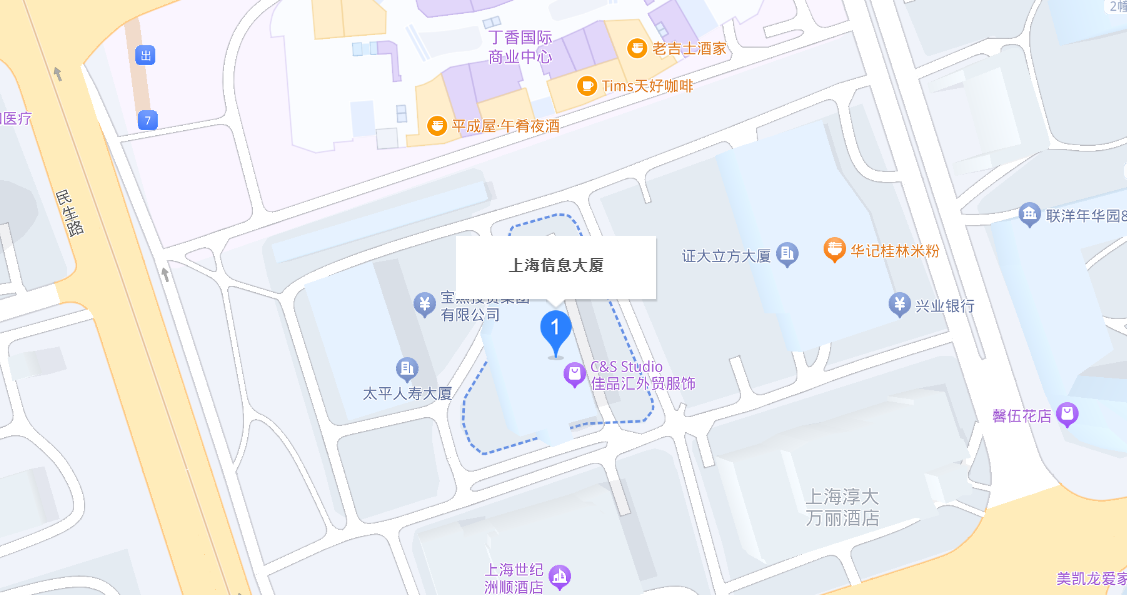Tap the C&S Studio shopping marker
The image size is (1127, 595).
(575, 375)
